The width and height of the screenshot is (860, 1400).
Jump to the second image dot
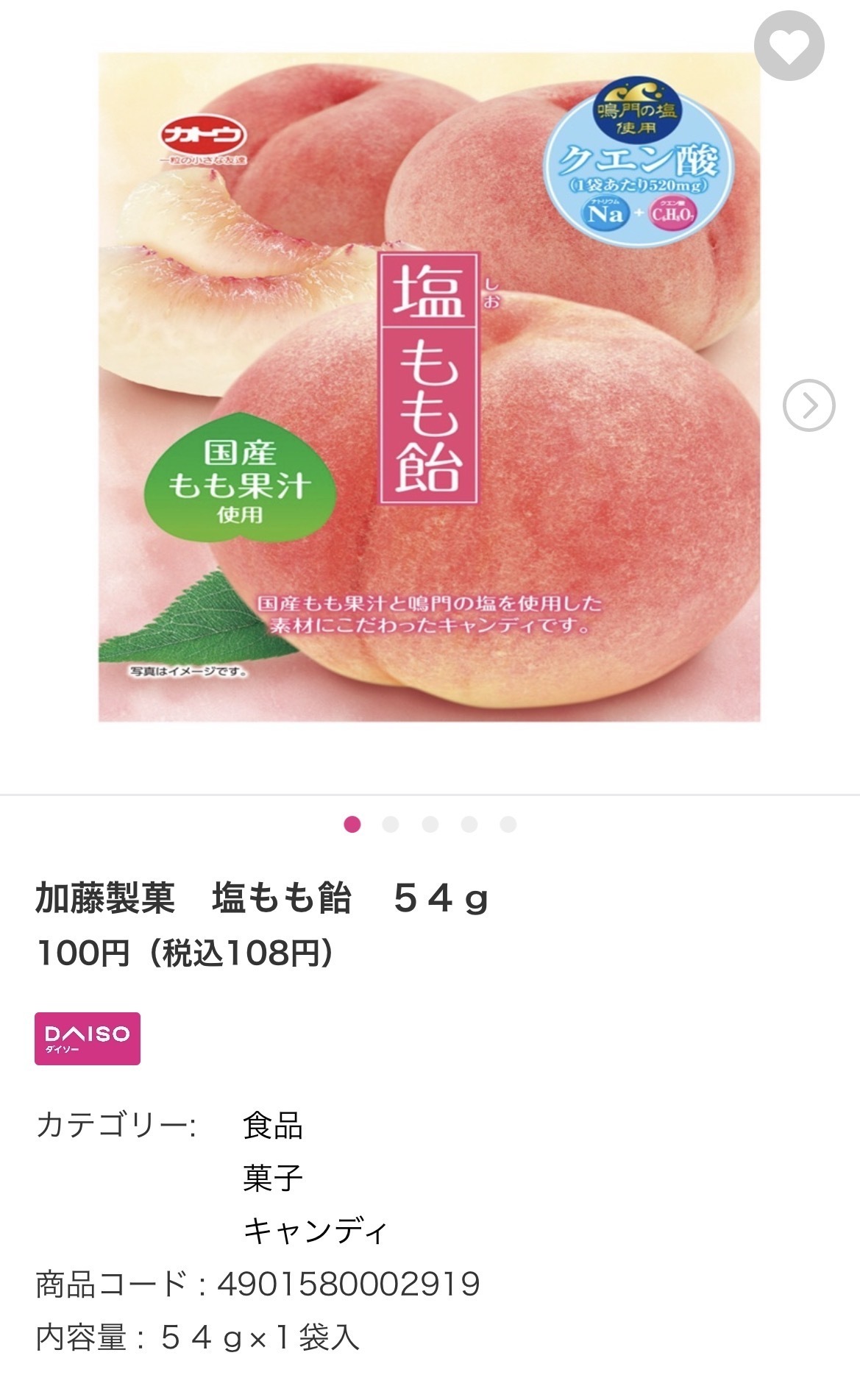click(391, 824)
